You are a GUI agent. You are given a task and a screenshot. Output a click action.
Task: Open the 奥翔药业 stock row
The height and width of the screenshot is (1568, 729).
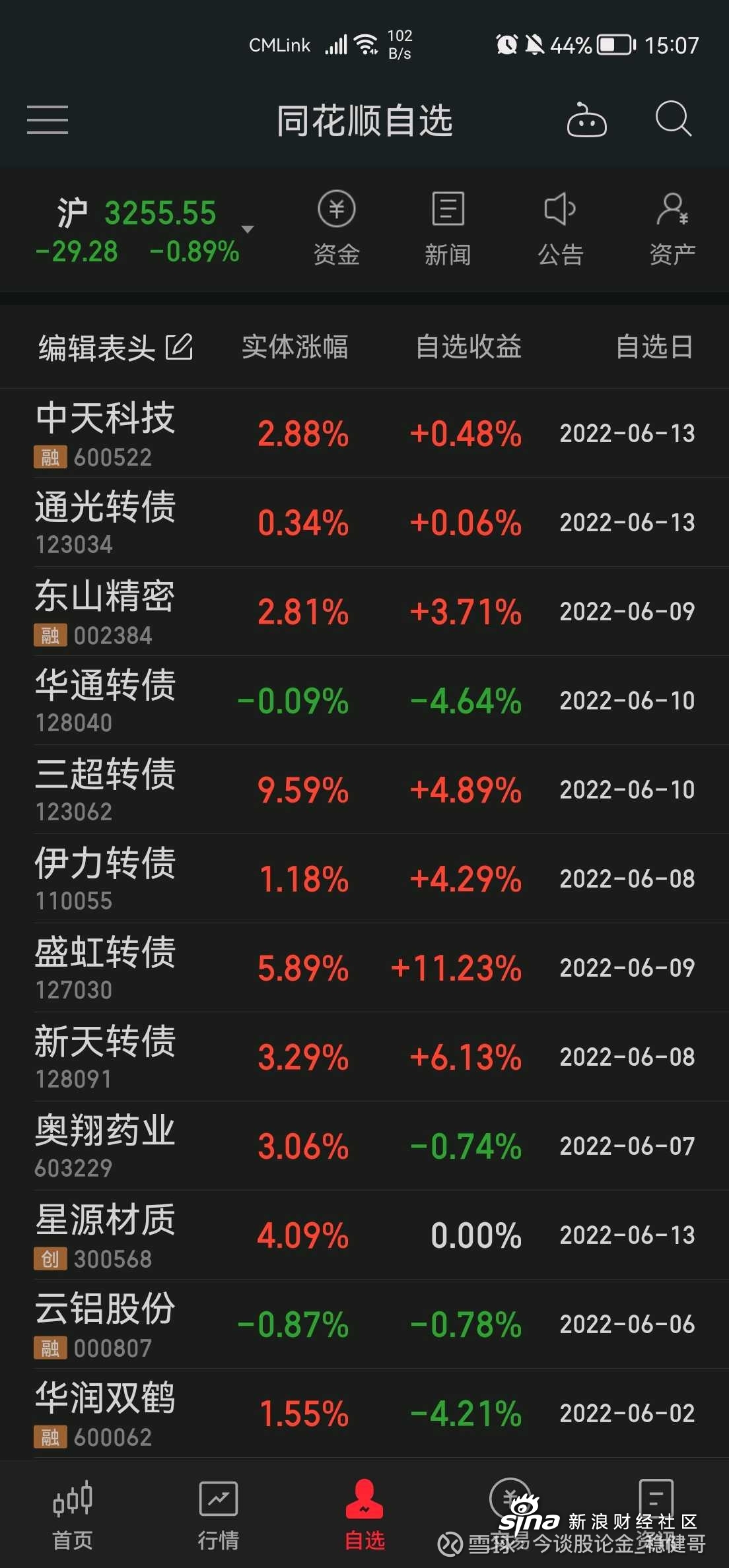tap(364, 1146)
